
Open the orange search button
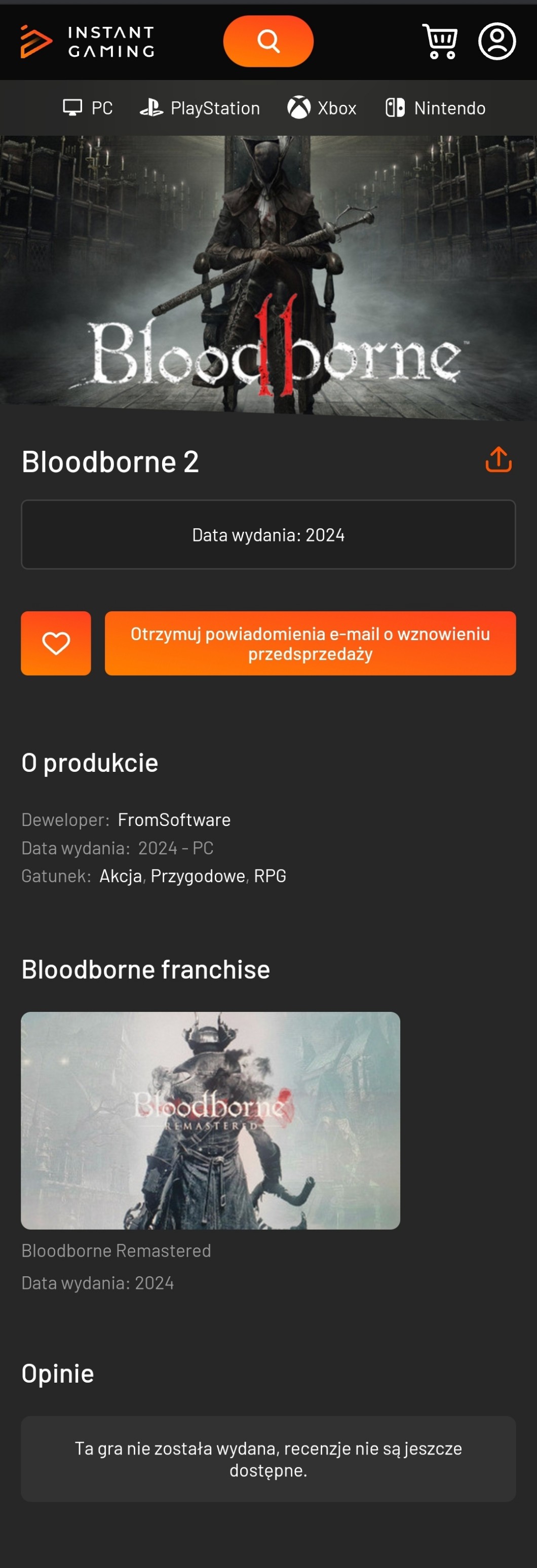click(x=268, y=42)
